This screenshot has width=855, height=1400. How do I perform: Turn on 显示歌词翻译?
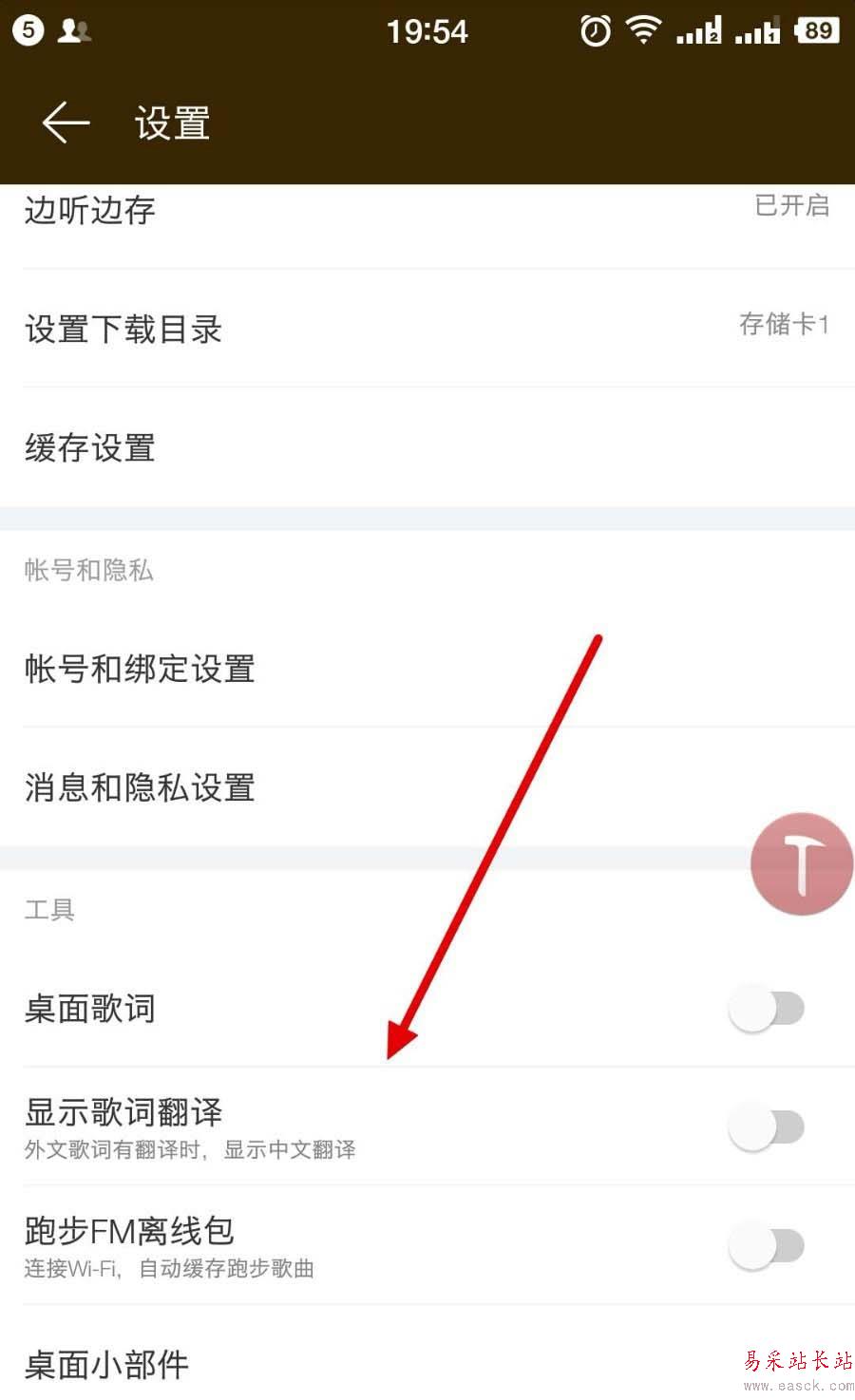pyautogui.click(x=766, y=1127)
